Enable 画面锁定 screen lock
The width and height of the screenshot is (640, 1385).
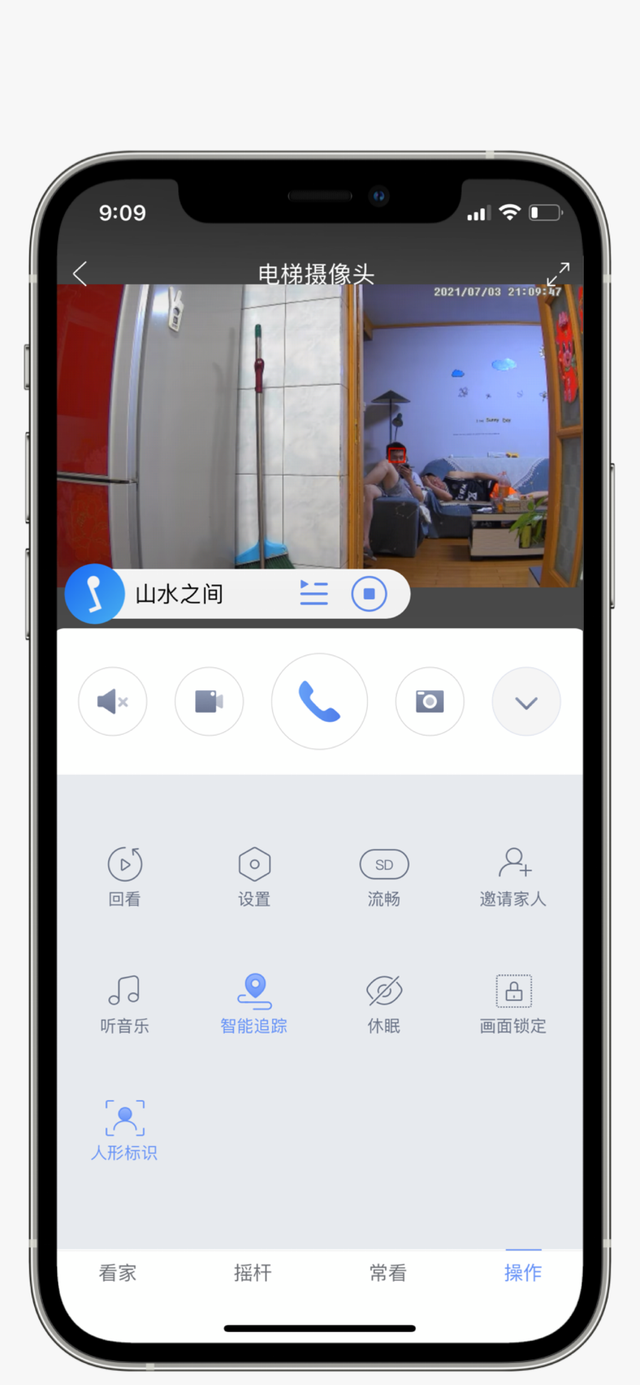click(x=513, y=1003)
